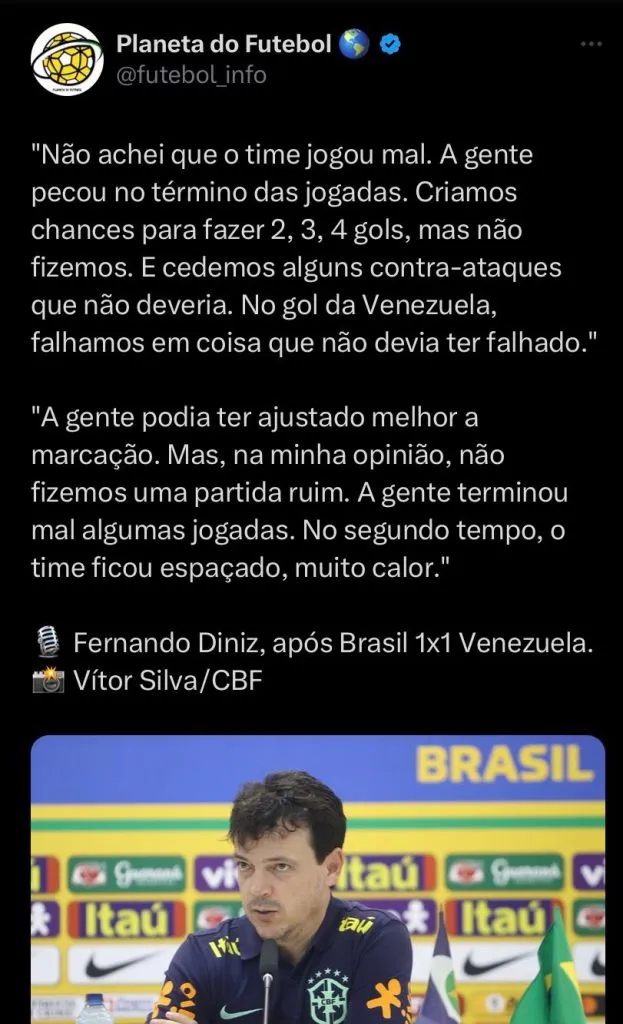The width and height of the screenshot is (623, 1024).
Task: Open the Planeta do Futebol profile picture
Action: coord(67,59)
